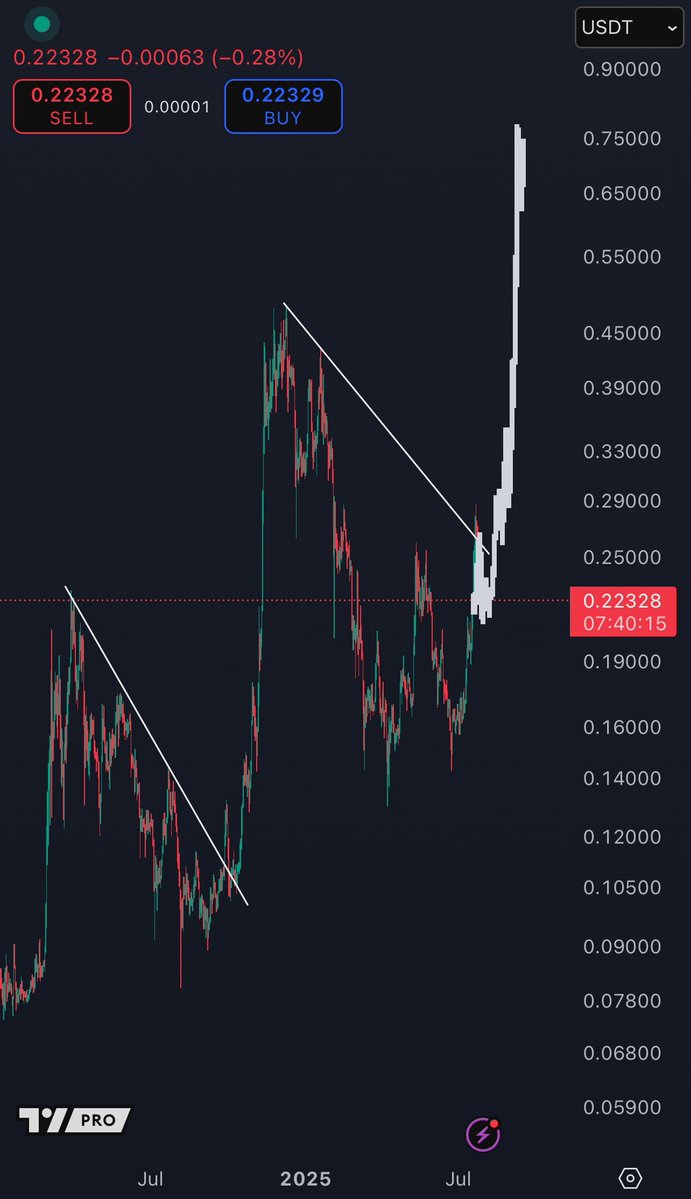Viewport: 691px width, 1199px height.
Task: Tap the blue BUY 0.22329 button
Action: click(x=283, y=106)
